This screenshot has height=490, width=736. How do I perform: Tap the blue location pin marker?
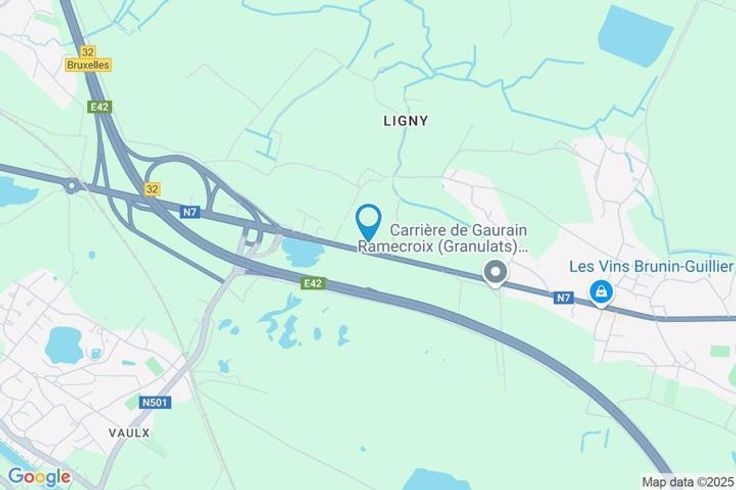(369, 220)
